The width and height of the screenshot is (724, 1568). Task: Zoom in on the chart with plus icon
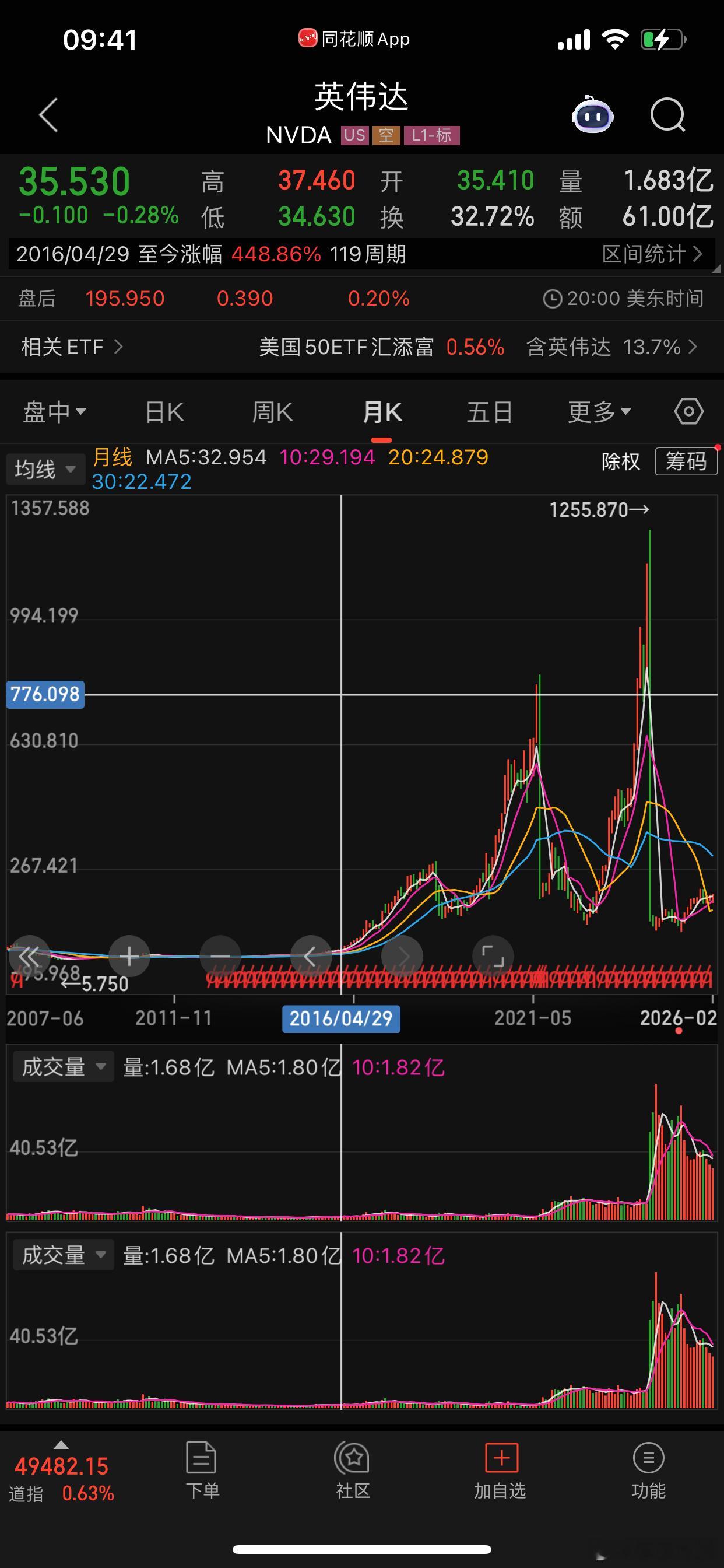pos(129,956)
